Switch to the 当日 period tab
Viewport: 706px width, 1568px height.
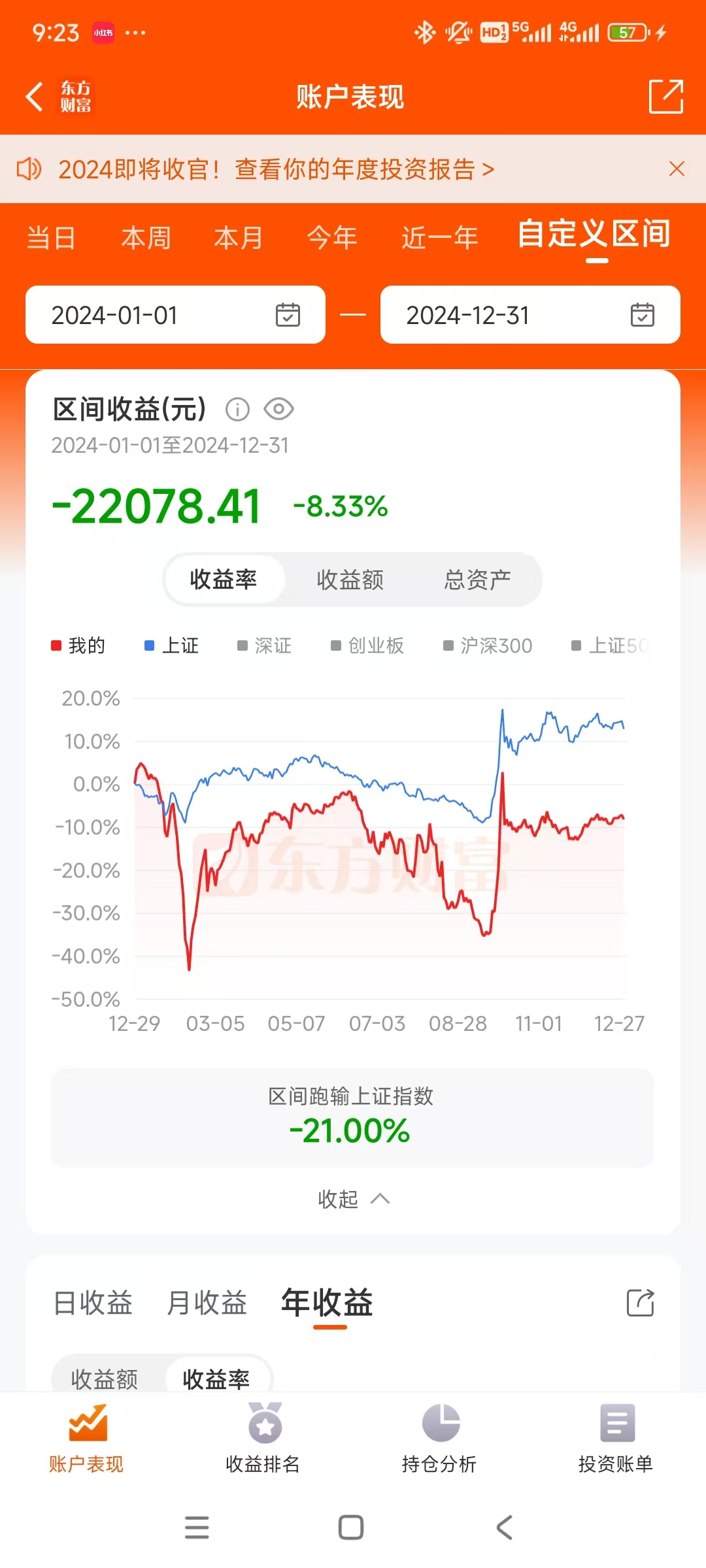click(x=51, y=238)
